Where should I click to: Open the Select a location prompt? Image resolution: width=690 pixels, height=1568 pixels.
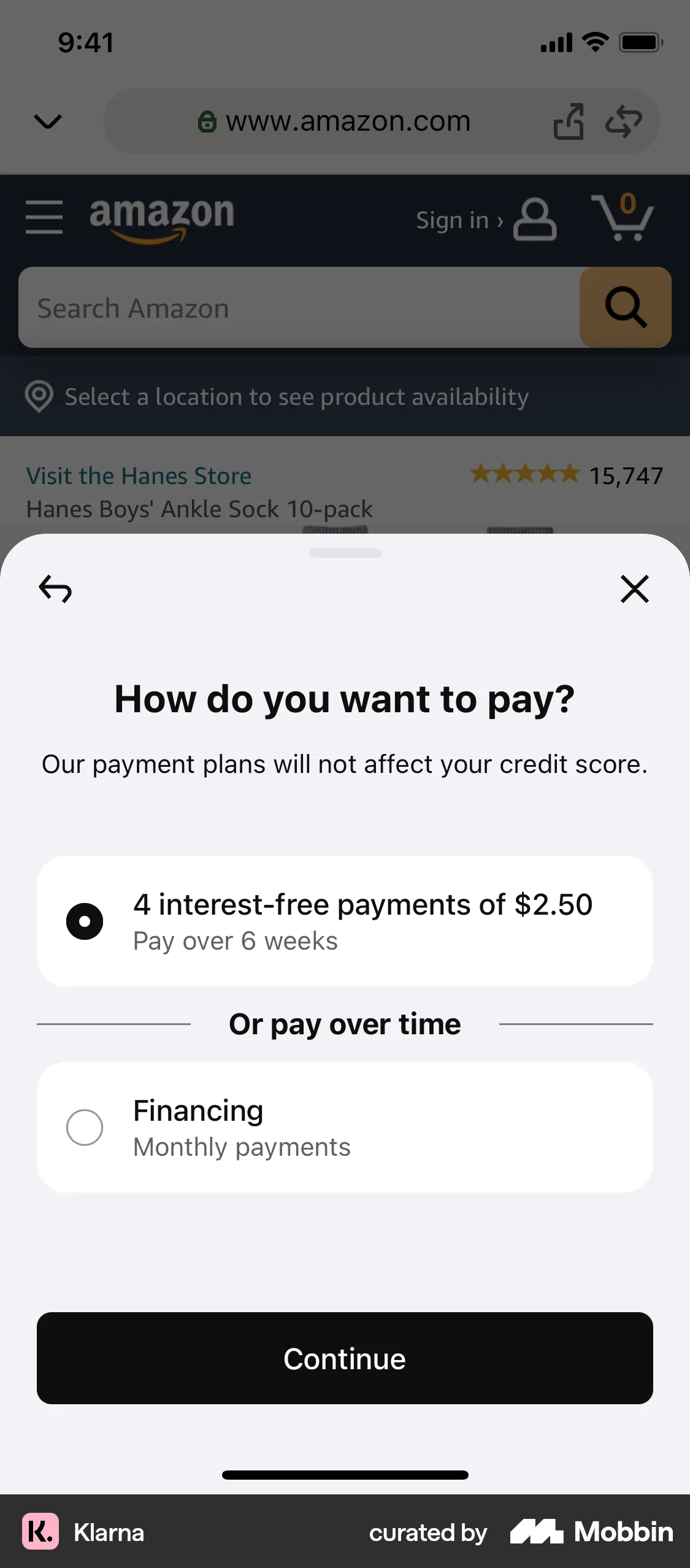pos(296,396)
